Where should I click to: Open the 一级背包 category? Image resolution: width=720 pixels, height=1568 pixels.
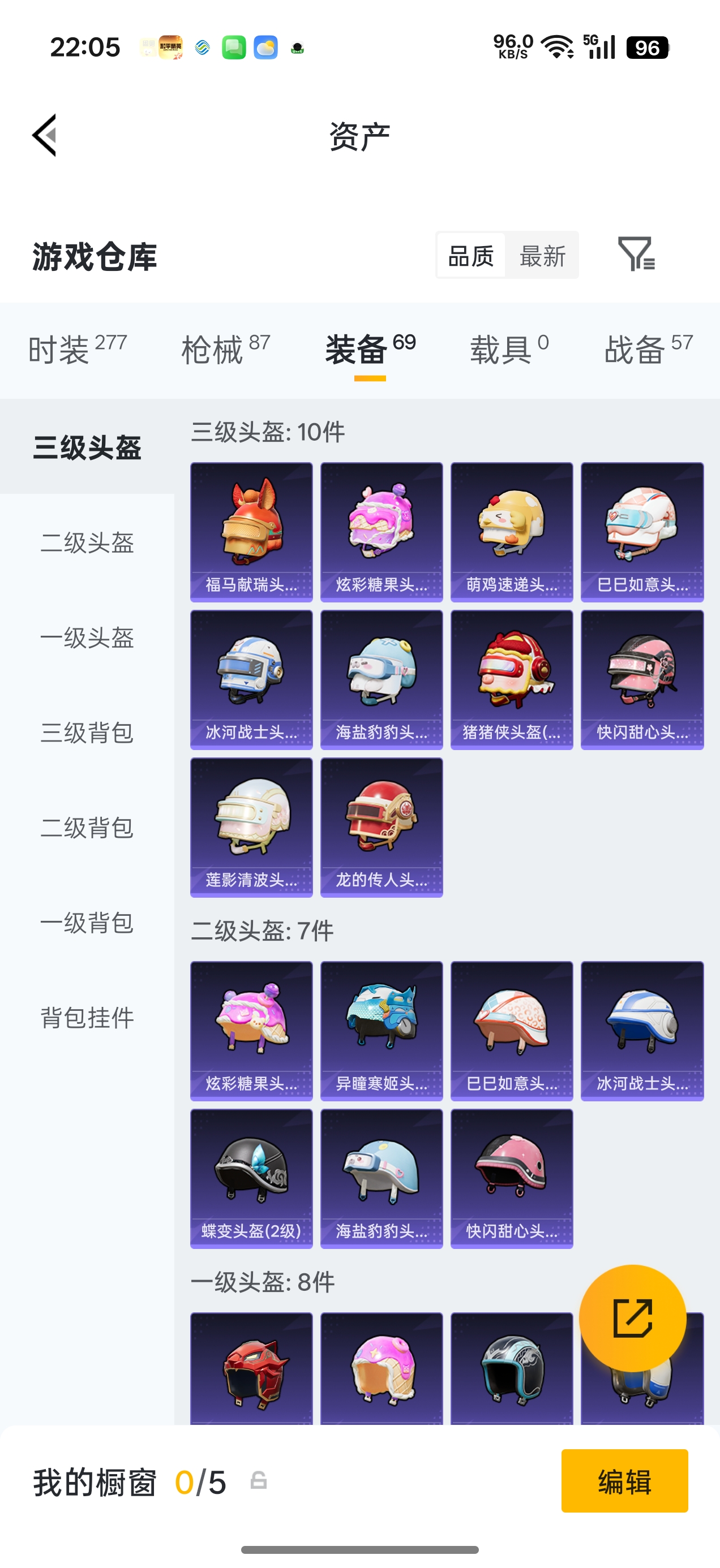[x=87, y=922]
